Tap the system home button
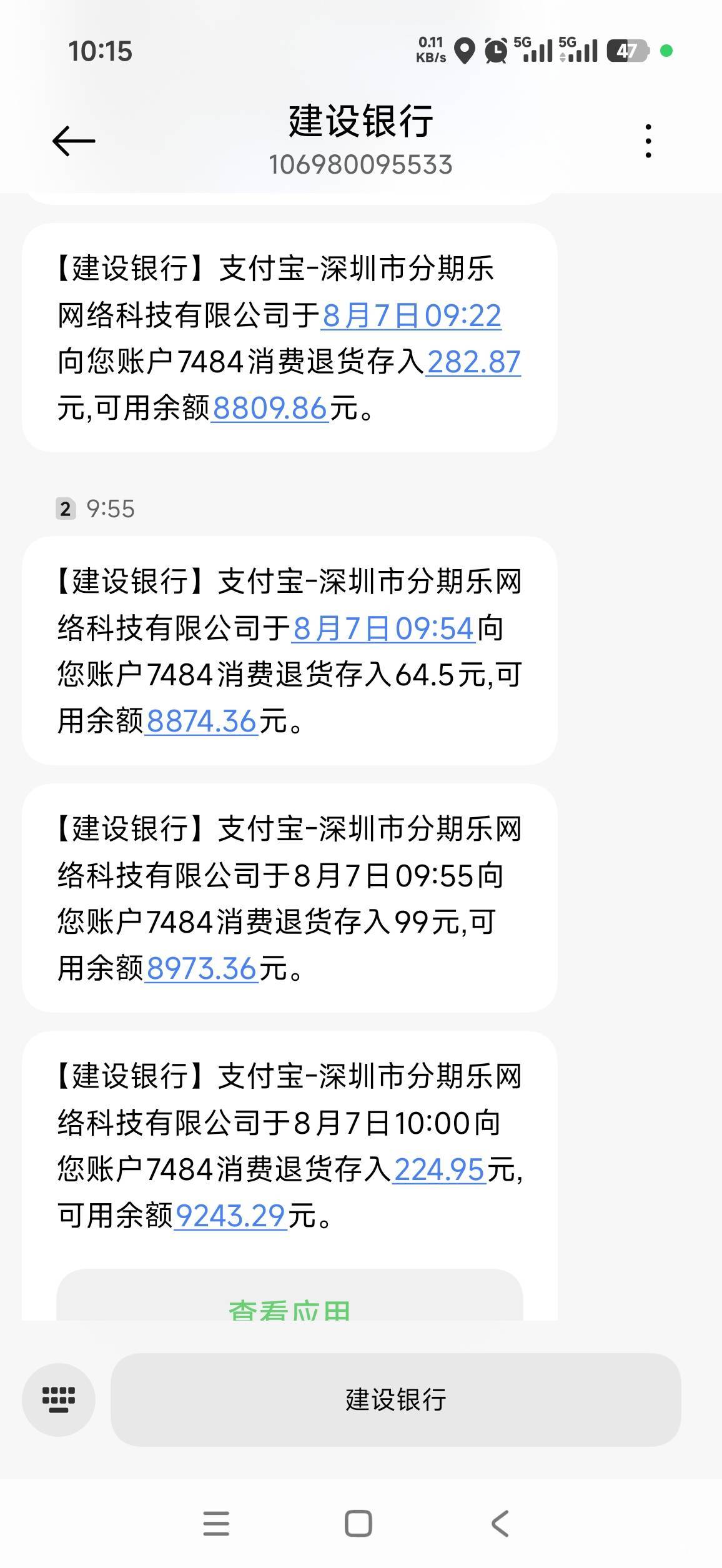Screen dimensions: 722x1568 tap(359, 1524)
